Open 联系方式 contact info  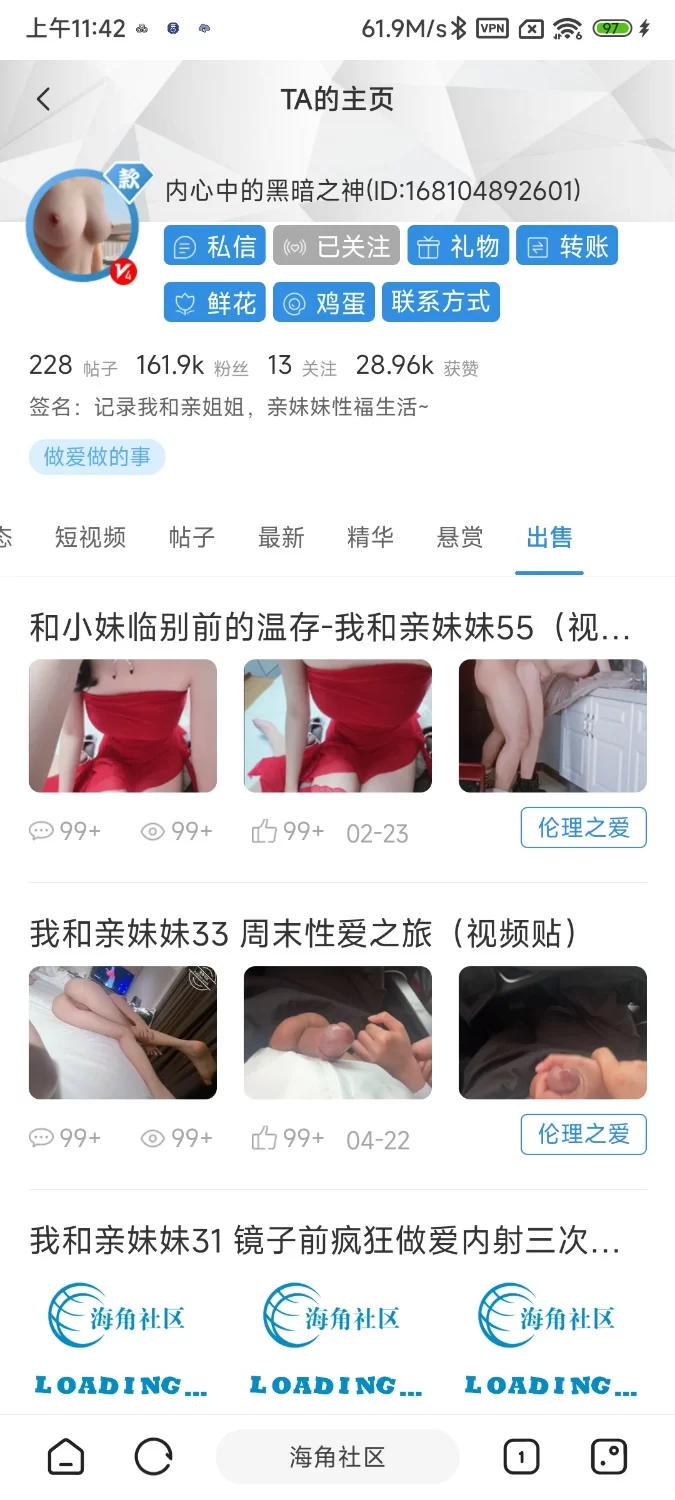coord(440,302)
